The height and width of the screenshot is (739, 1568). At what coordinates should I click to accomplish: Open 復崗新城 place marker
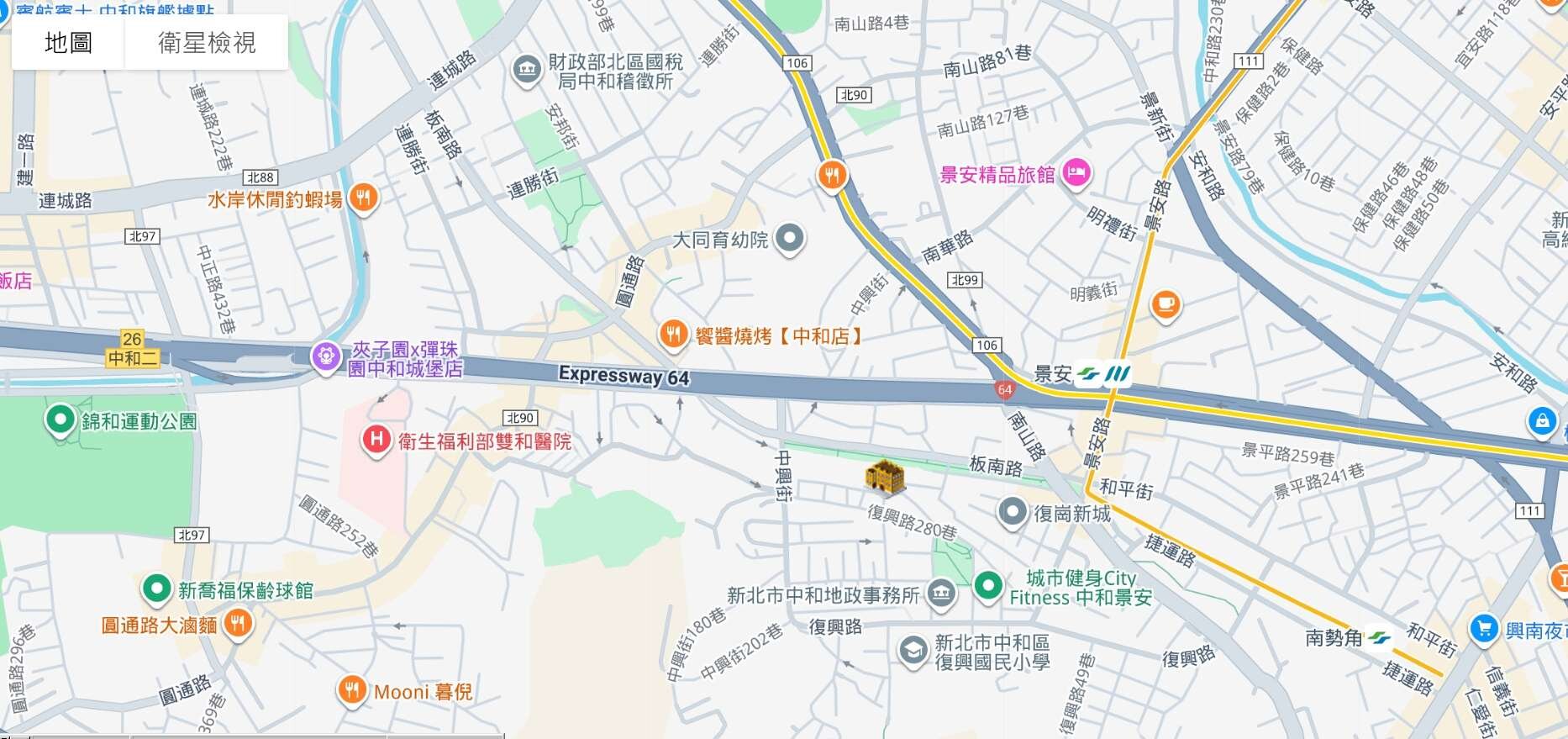[1013, 512]
